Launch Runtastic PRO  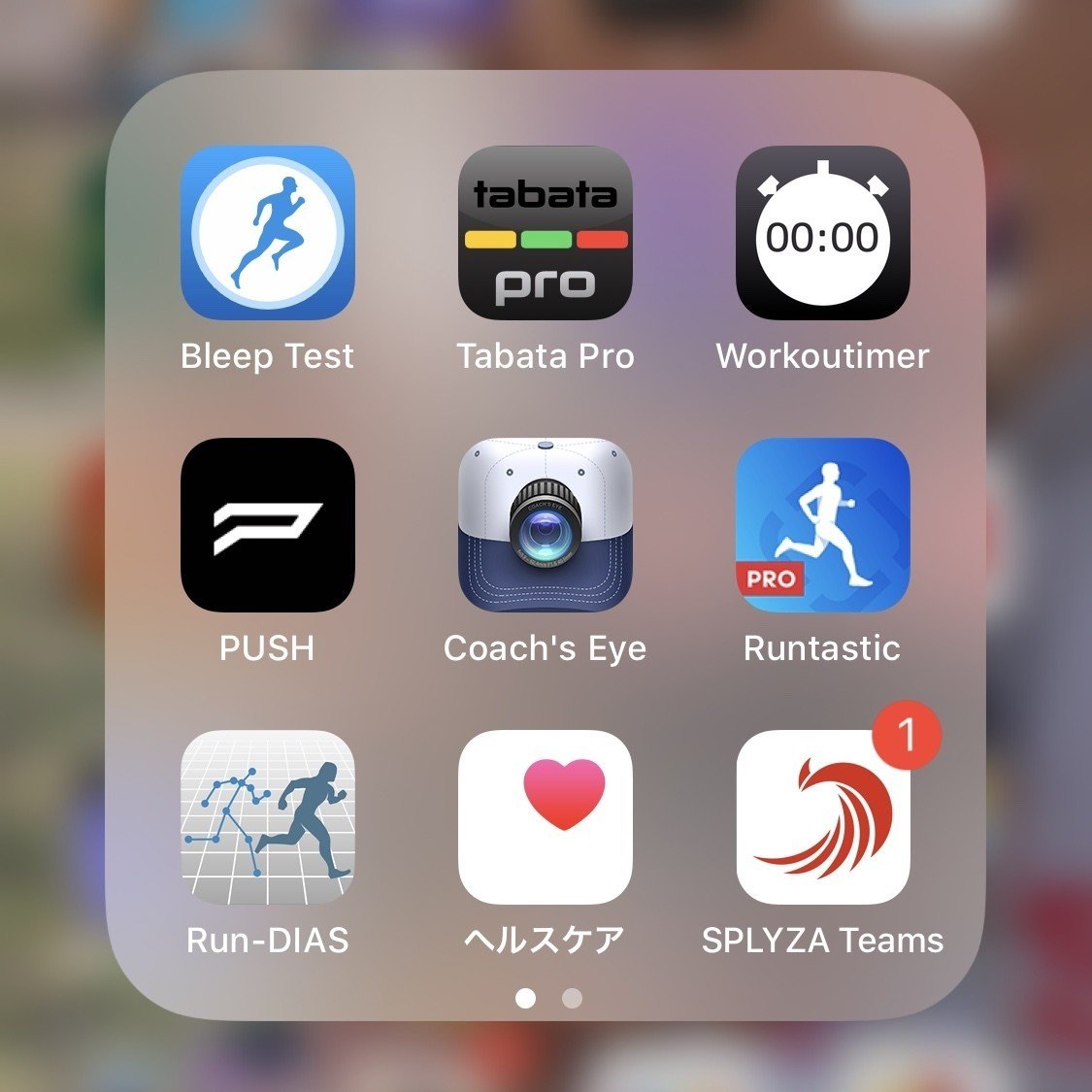click(x=822, y=525)
